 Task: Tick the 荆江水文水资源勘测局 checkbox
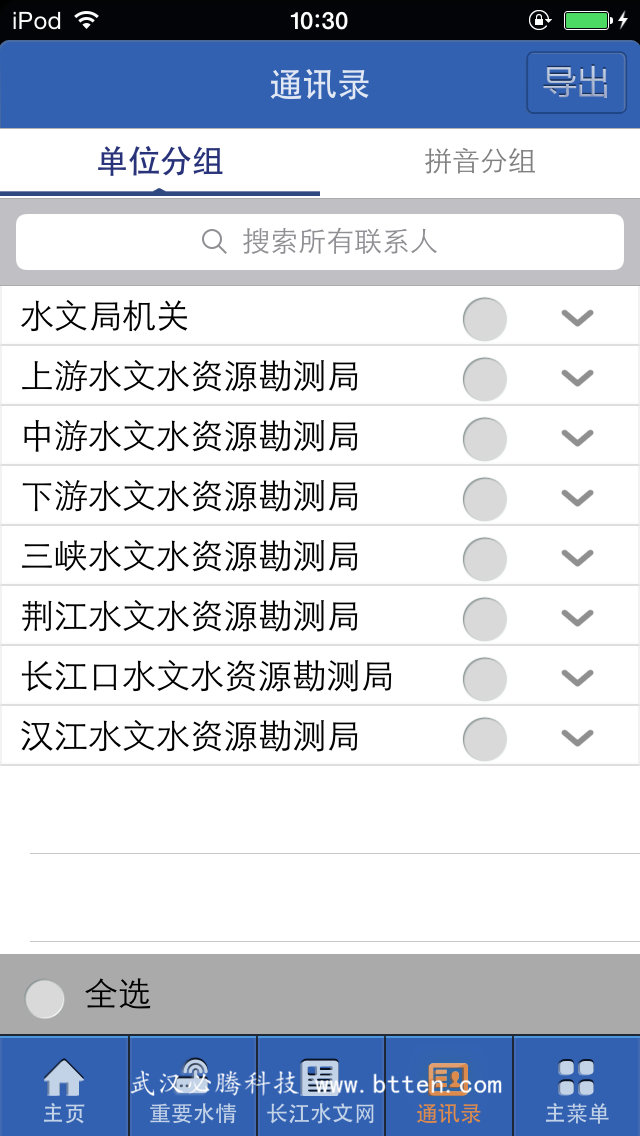pyautogui.click(x=484, y=619)
